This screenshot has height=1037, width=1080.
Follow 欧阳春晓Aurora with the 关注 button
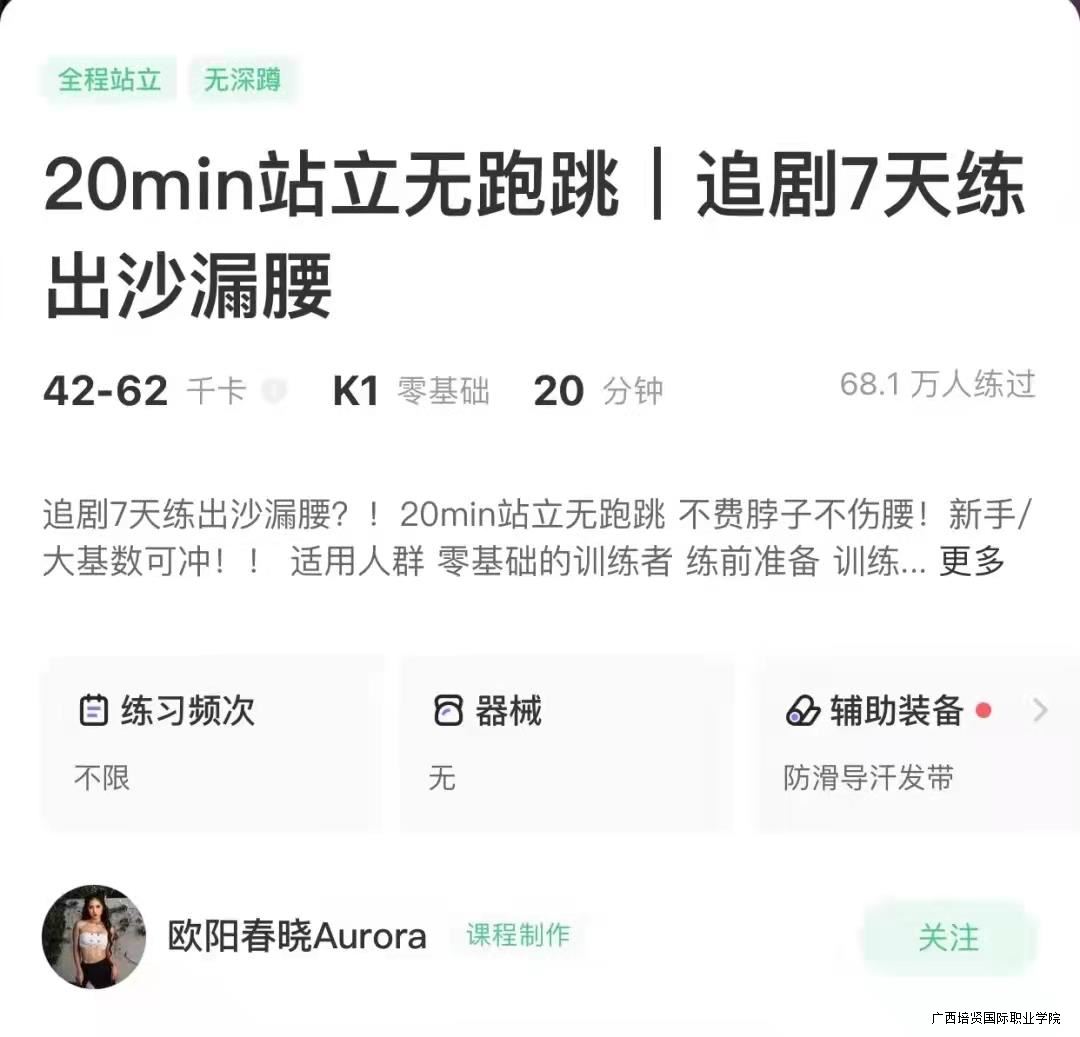948,938
